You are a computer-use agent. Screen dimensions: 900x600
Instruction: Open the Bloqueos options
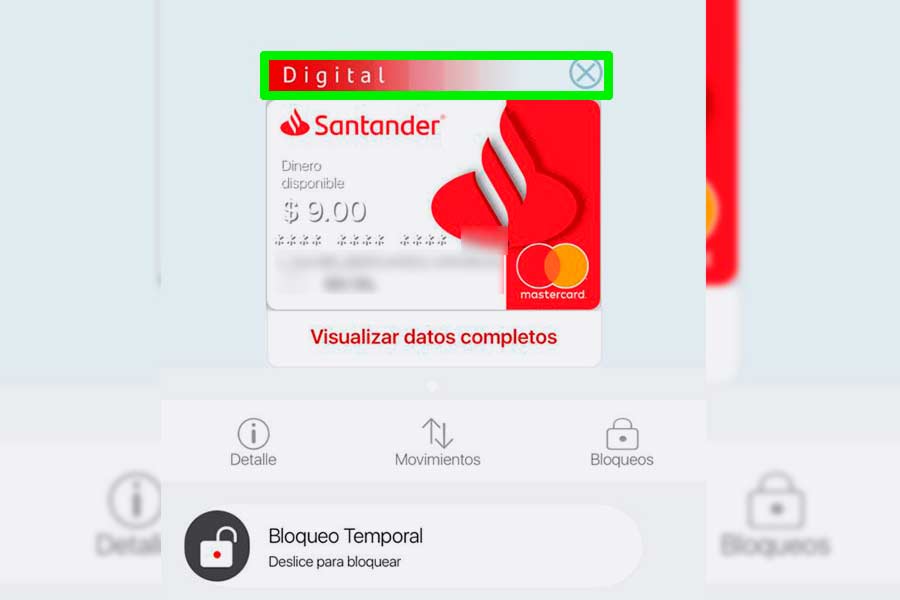click(x=621, y=443)
